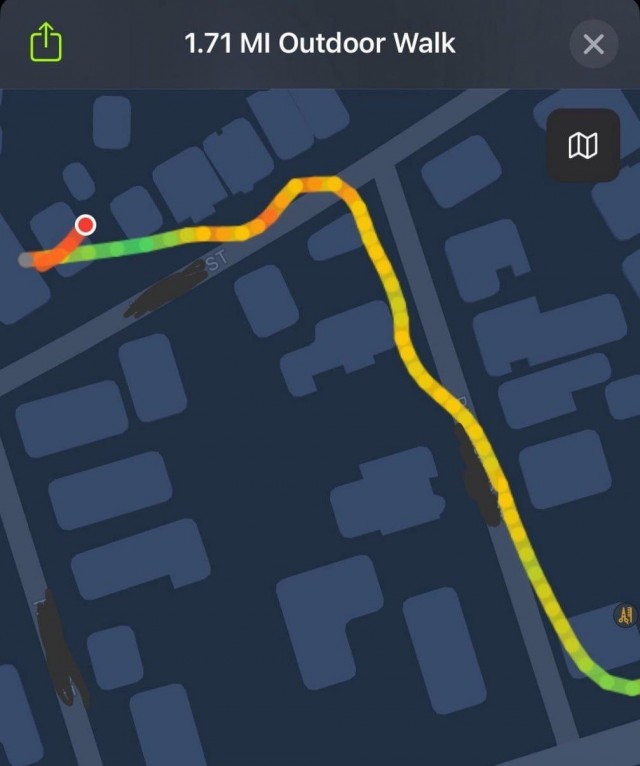
Task: Change the map view style
Action: pos(583,146)
